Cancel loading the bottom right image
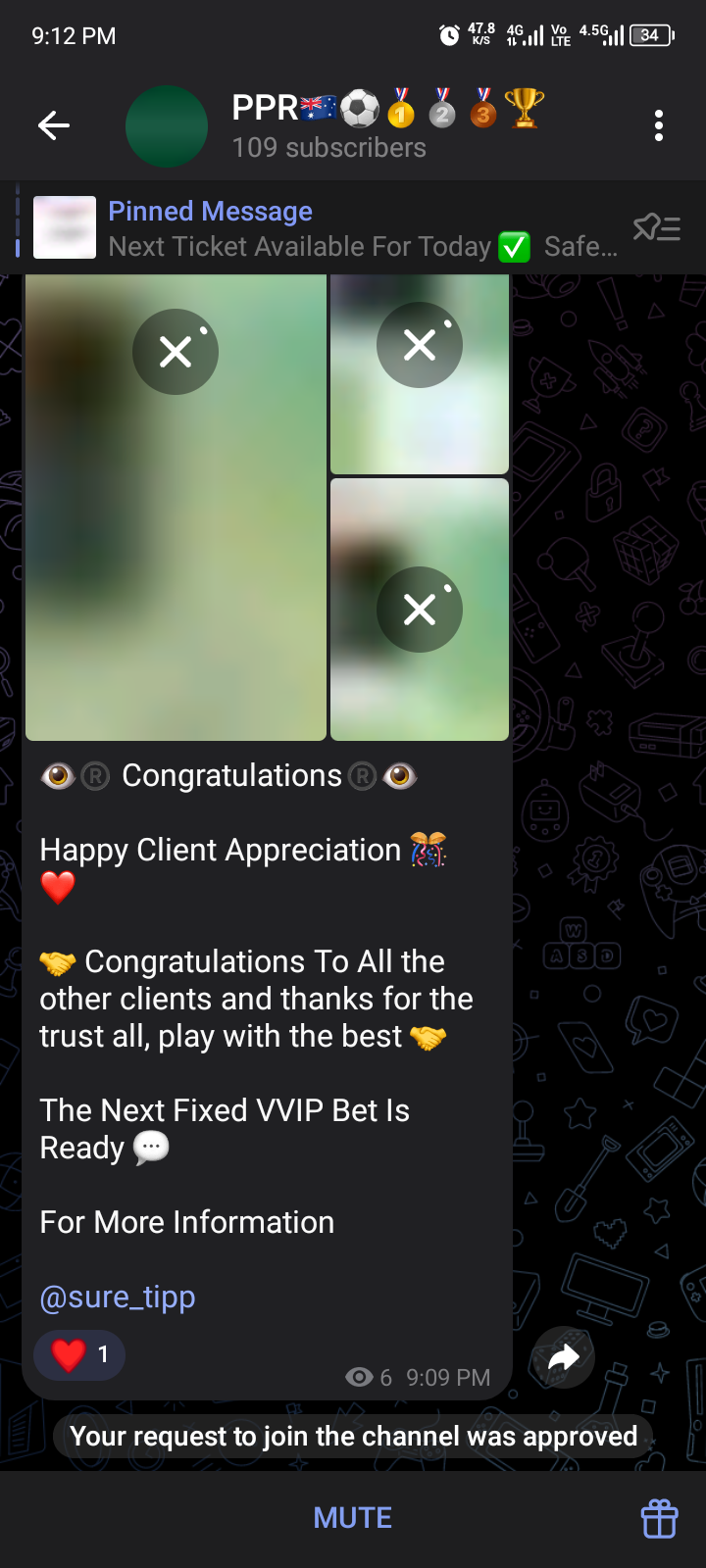 click(420, 610)
